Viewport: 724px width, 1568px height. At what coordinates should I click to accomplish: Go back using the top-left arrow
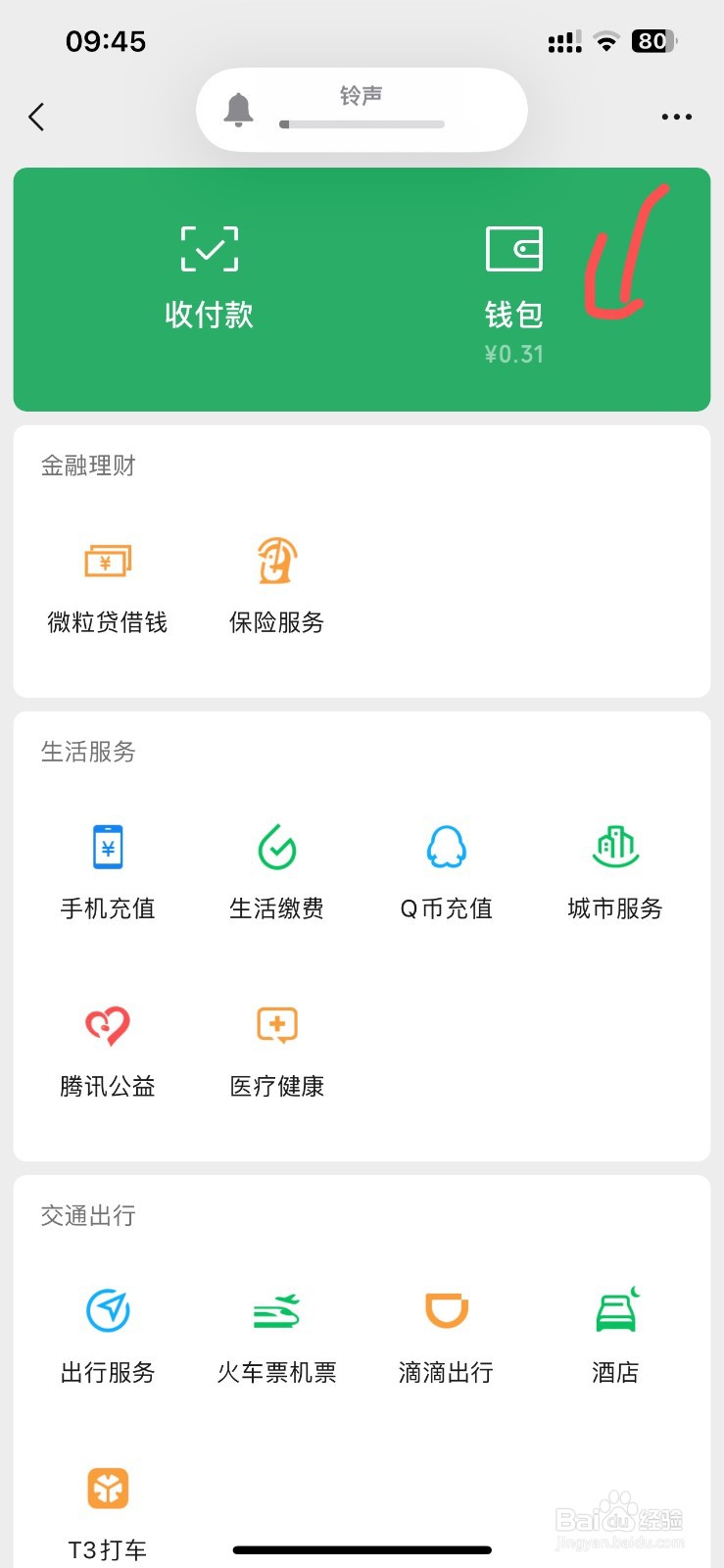point(36,117)
